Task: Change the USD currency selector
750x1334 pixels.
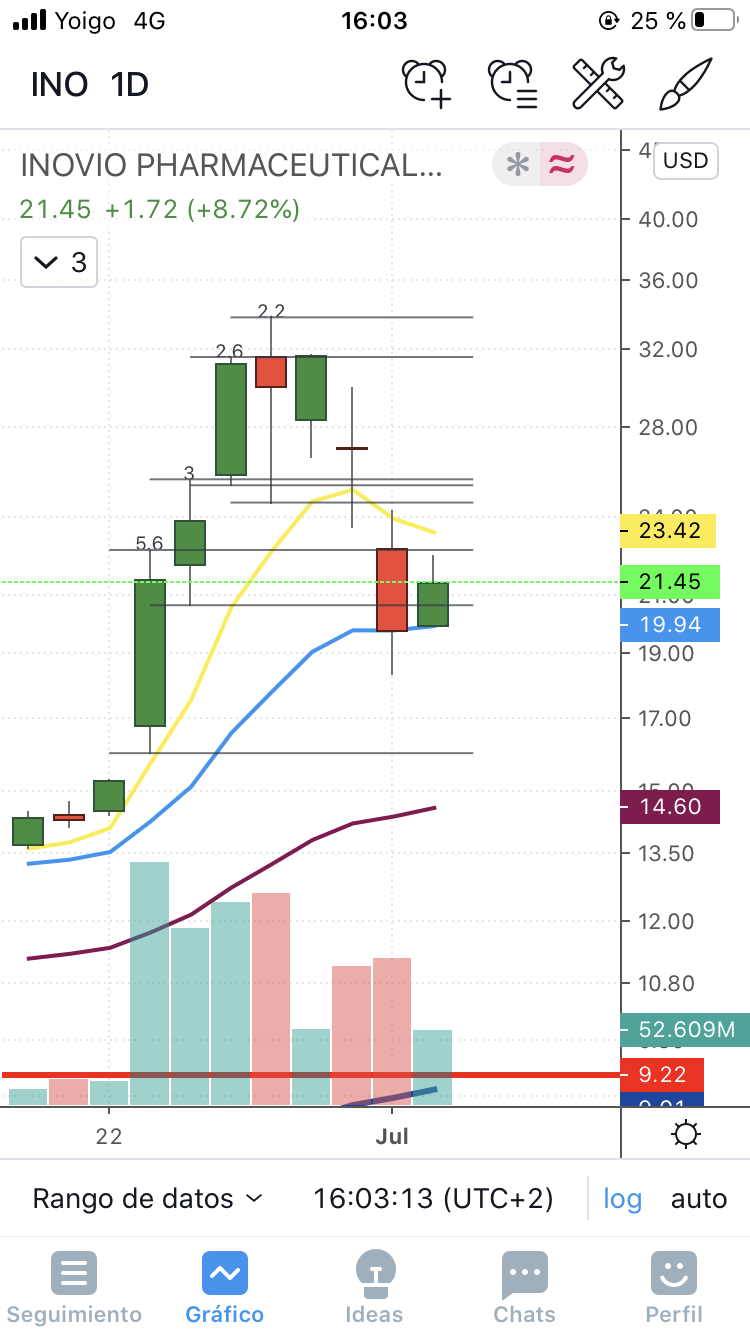Action: coord(685,161)
